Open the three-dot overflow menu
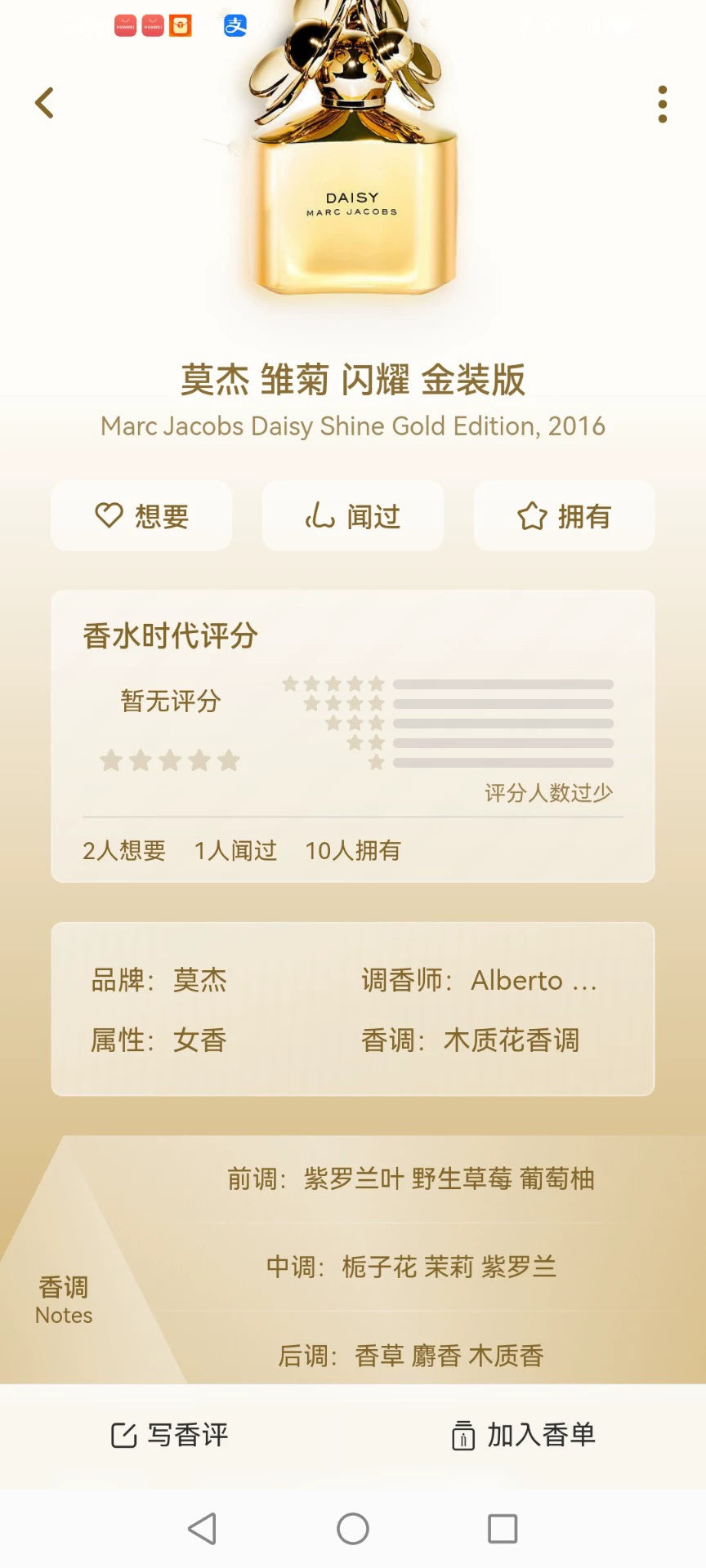 [x=662, y=105]
